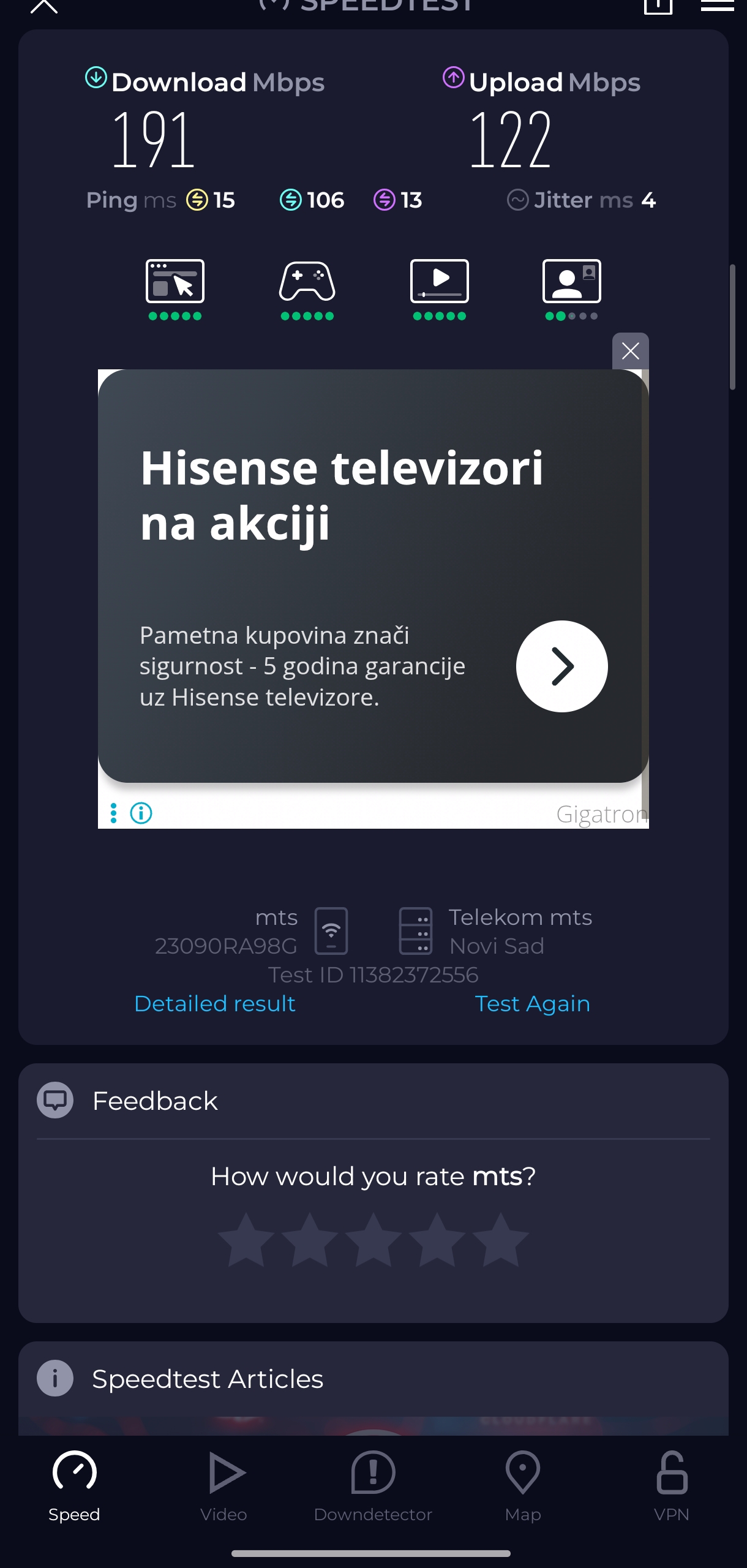Dismiss the Hisense ad banner
Screen dimensions: 747x1568
tap(630, 351)
